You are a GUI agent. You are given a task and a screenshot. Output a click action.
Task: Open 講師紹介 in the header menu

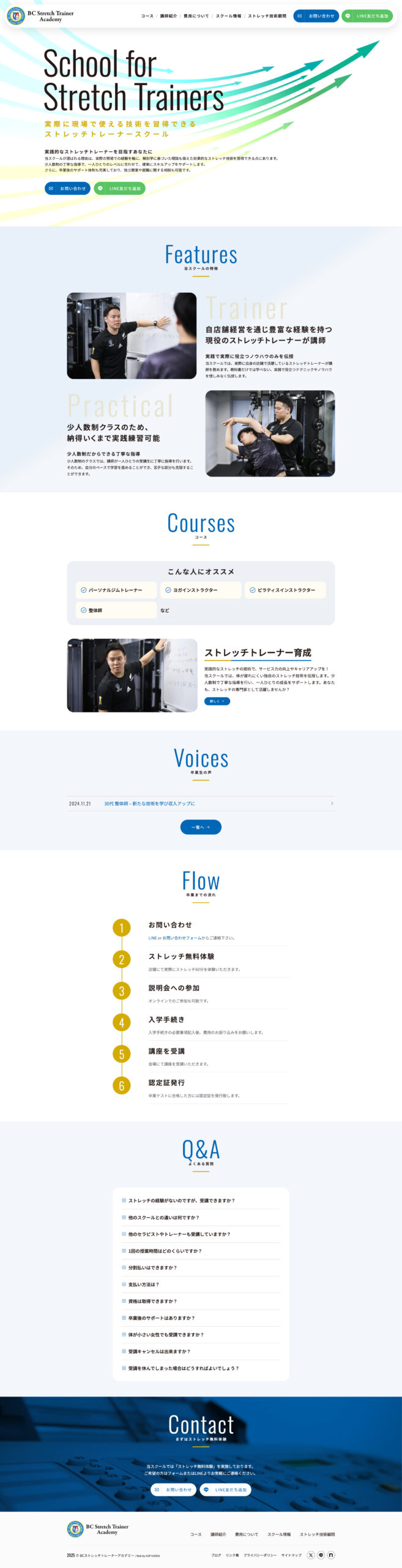[168, 16]
